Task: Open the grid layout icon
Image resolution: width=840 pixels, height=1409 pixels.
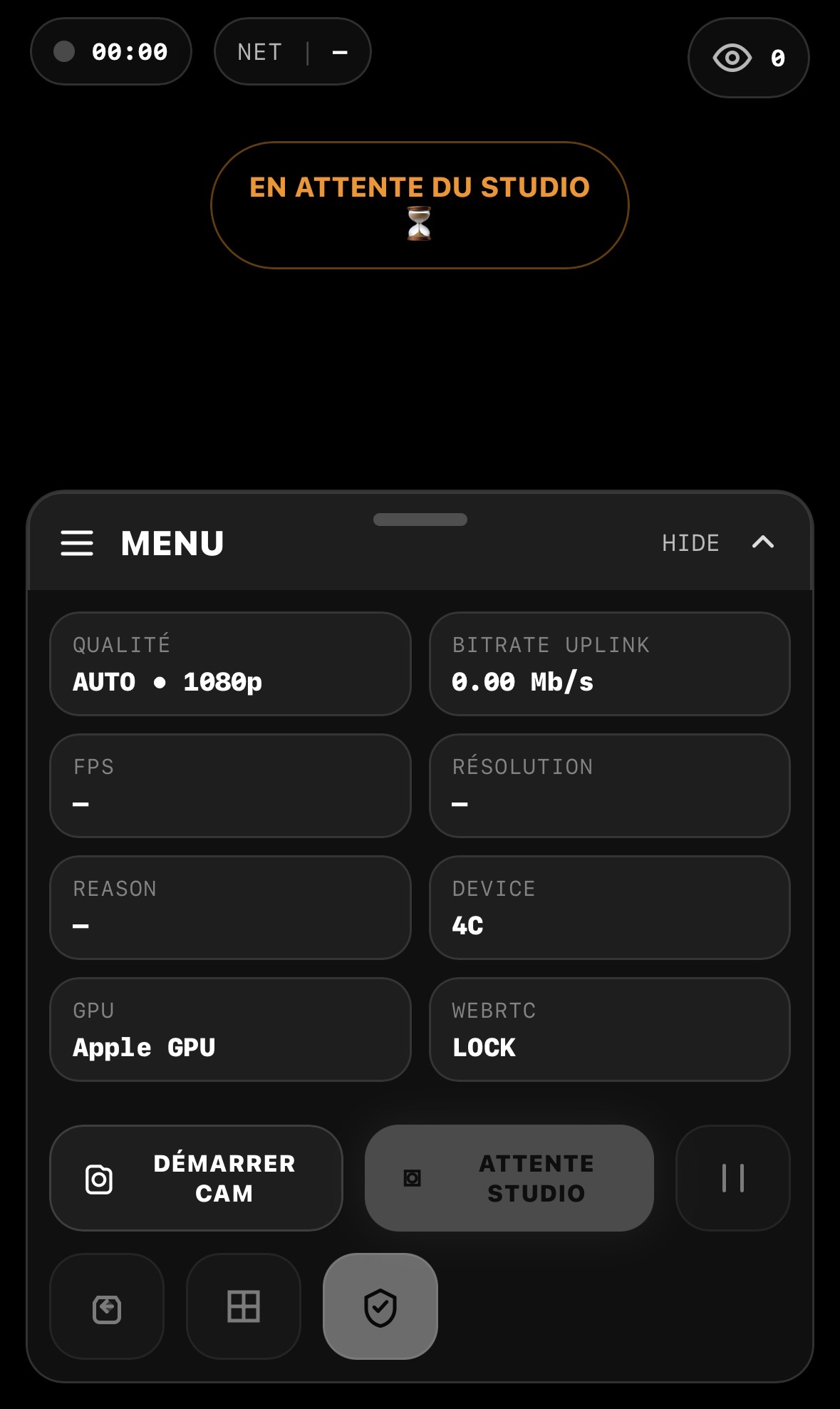Action: [x=243, y=1306]
